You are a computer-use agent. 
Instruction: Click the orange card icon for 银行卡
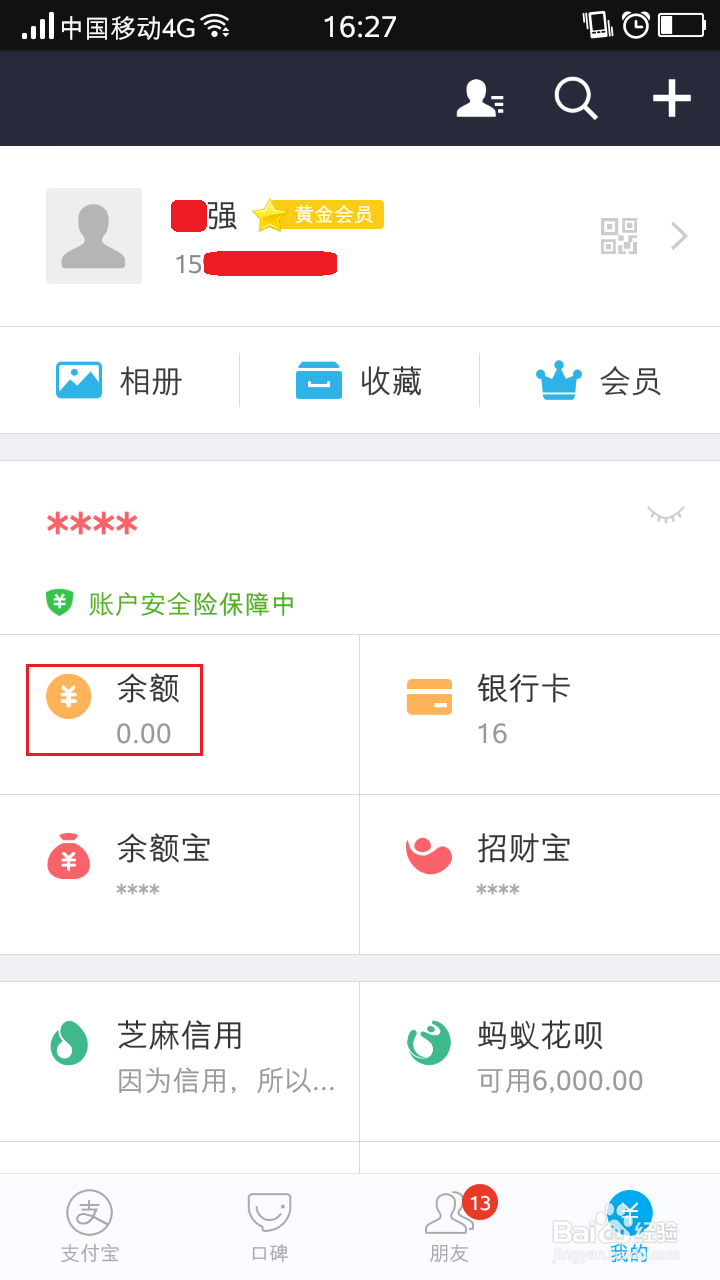coord(428,696)
